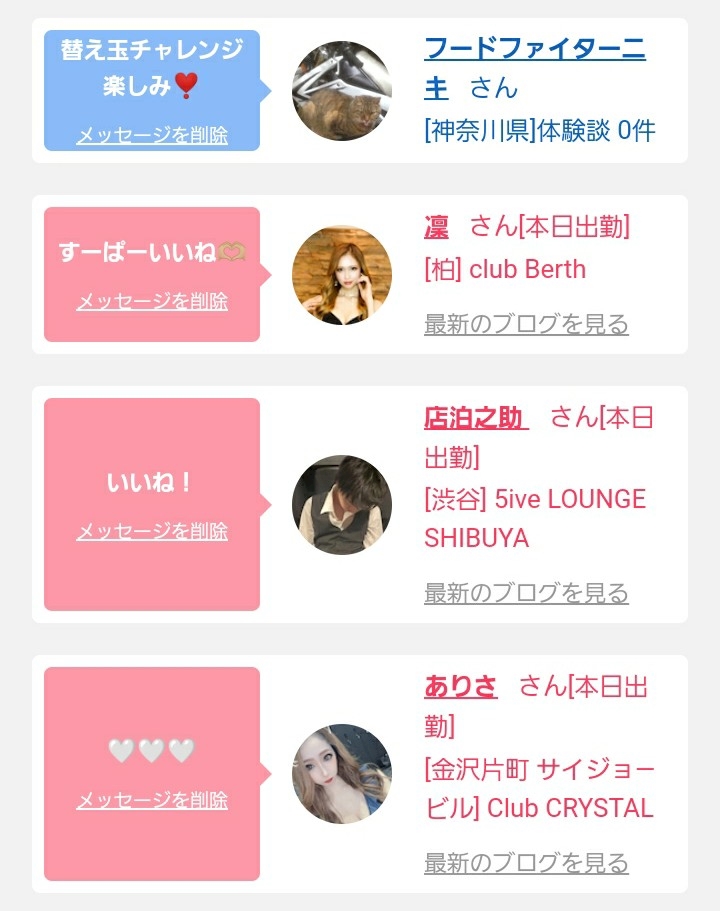View 凛's latest blog

pos(526,324)
